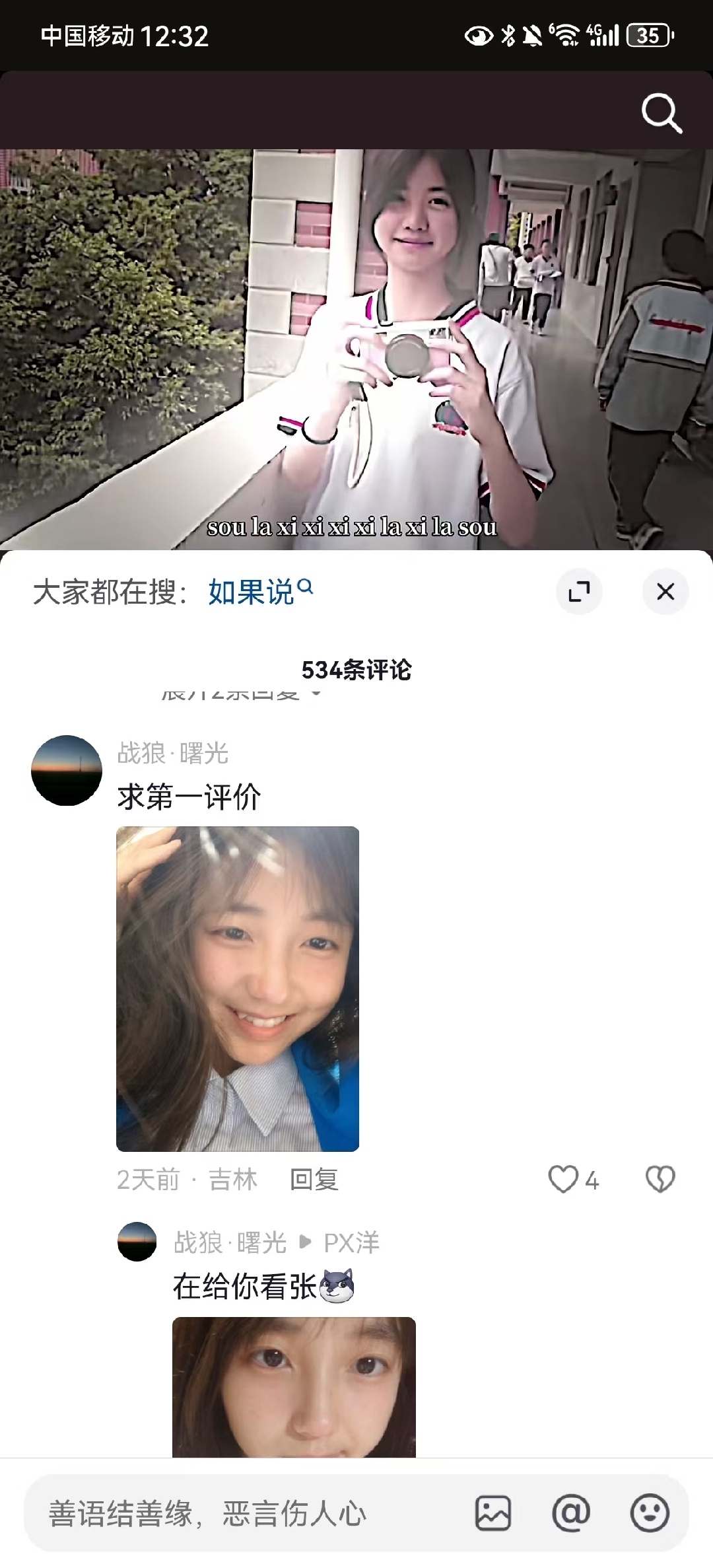Open the emoji picker

pos(650,1513)
